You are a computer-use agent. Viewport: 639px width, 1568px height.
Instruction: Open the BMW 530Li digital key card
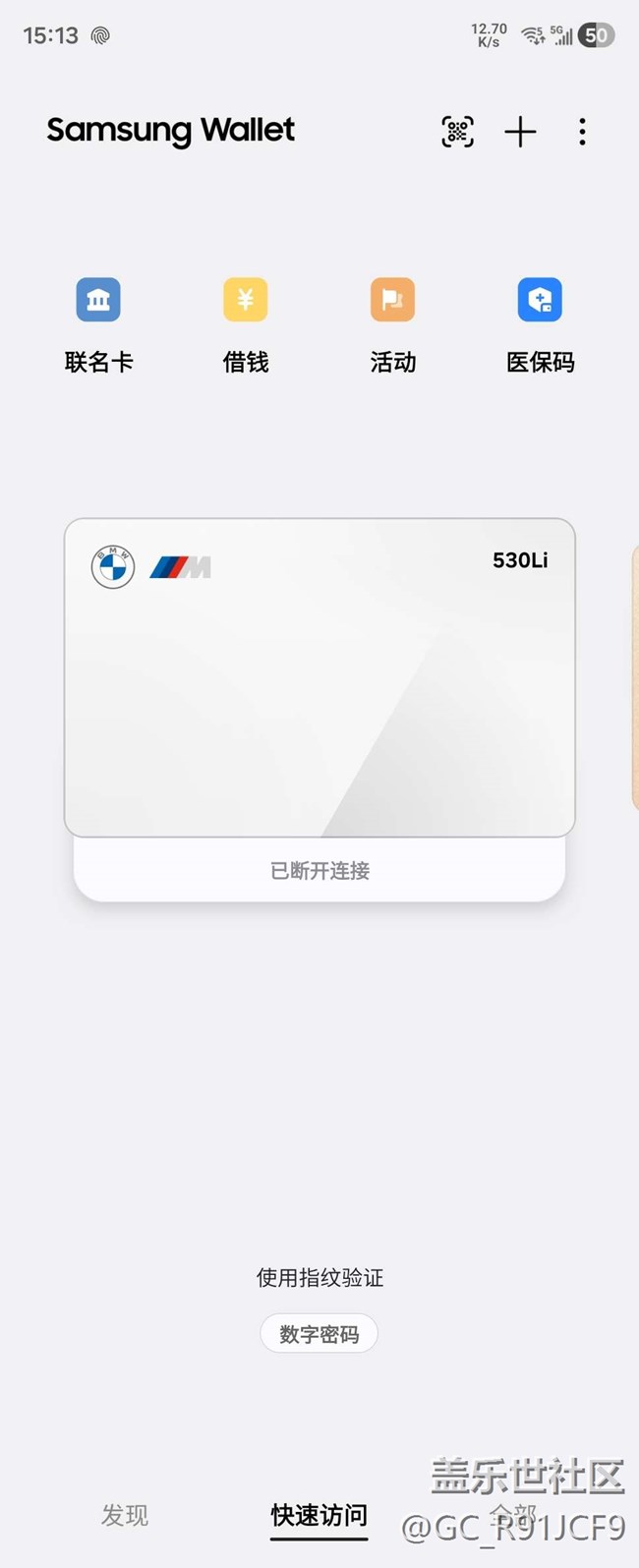pyautogui.click(x=319, y=678)
